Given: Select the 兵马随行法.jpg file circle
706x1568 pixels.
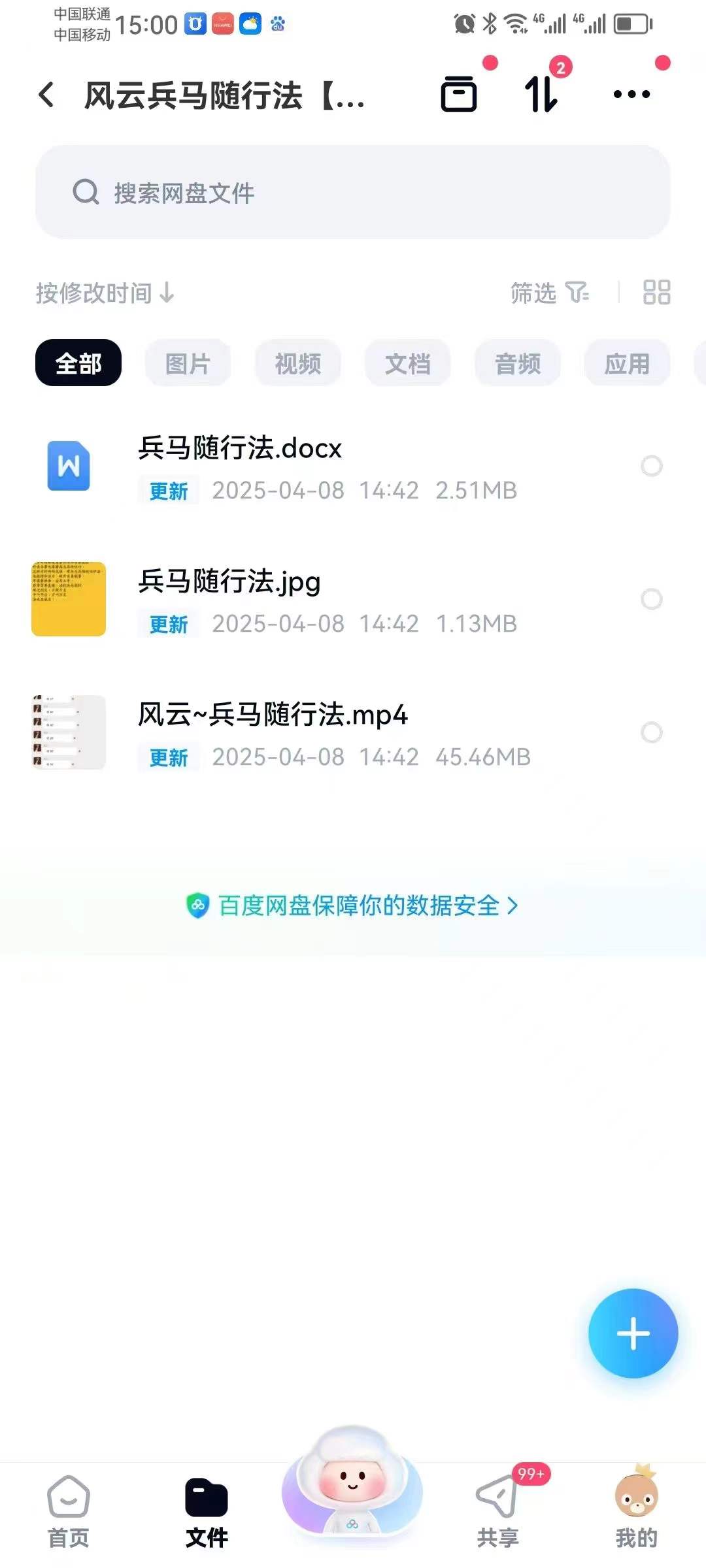Looking at the screenshot, I should 652,599.
